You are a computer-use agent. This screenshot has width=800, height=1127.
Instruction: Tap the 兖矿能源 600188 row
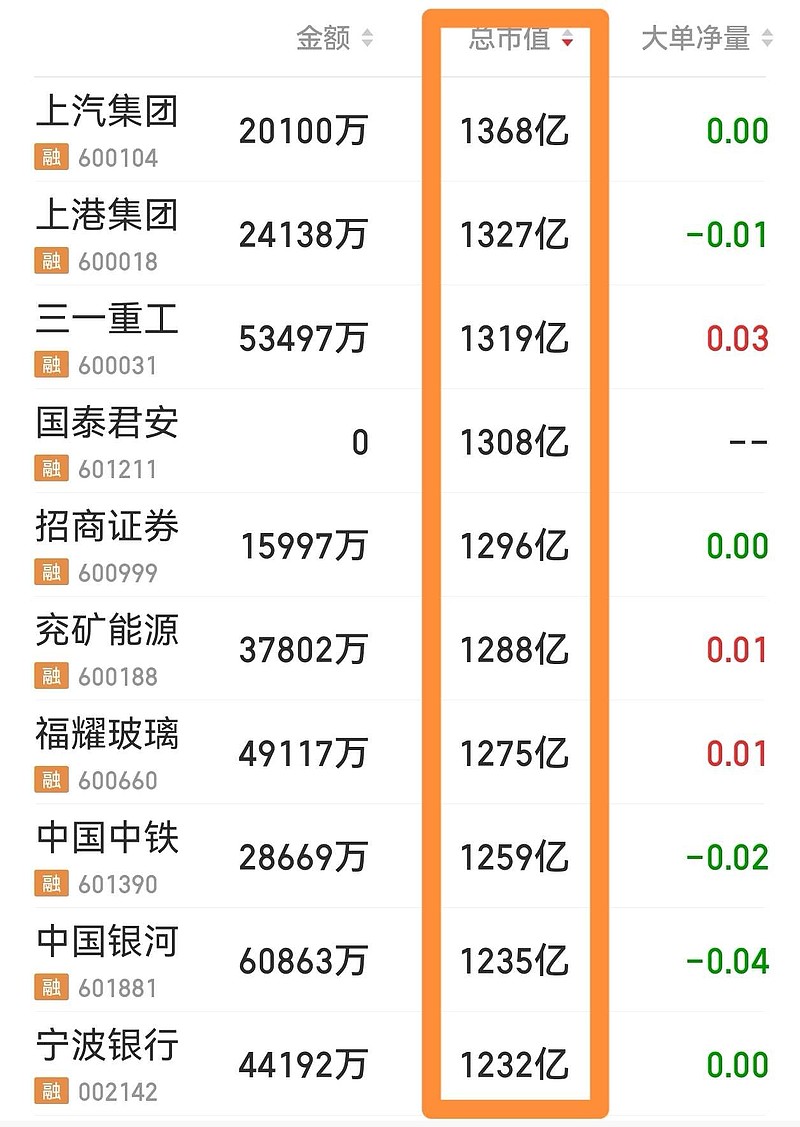[x=400, y=648]
